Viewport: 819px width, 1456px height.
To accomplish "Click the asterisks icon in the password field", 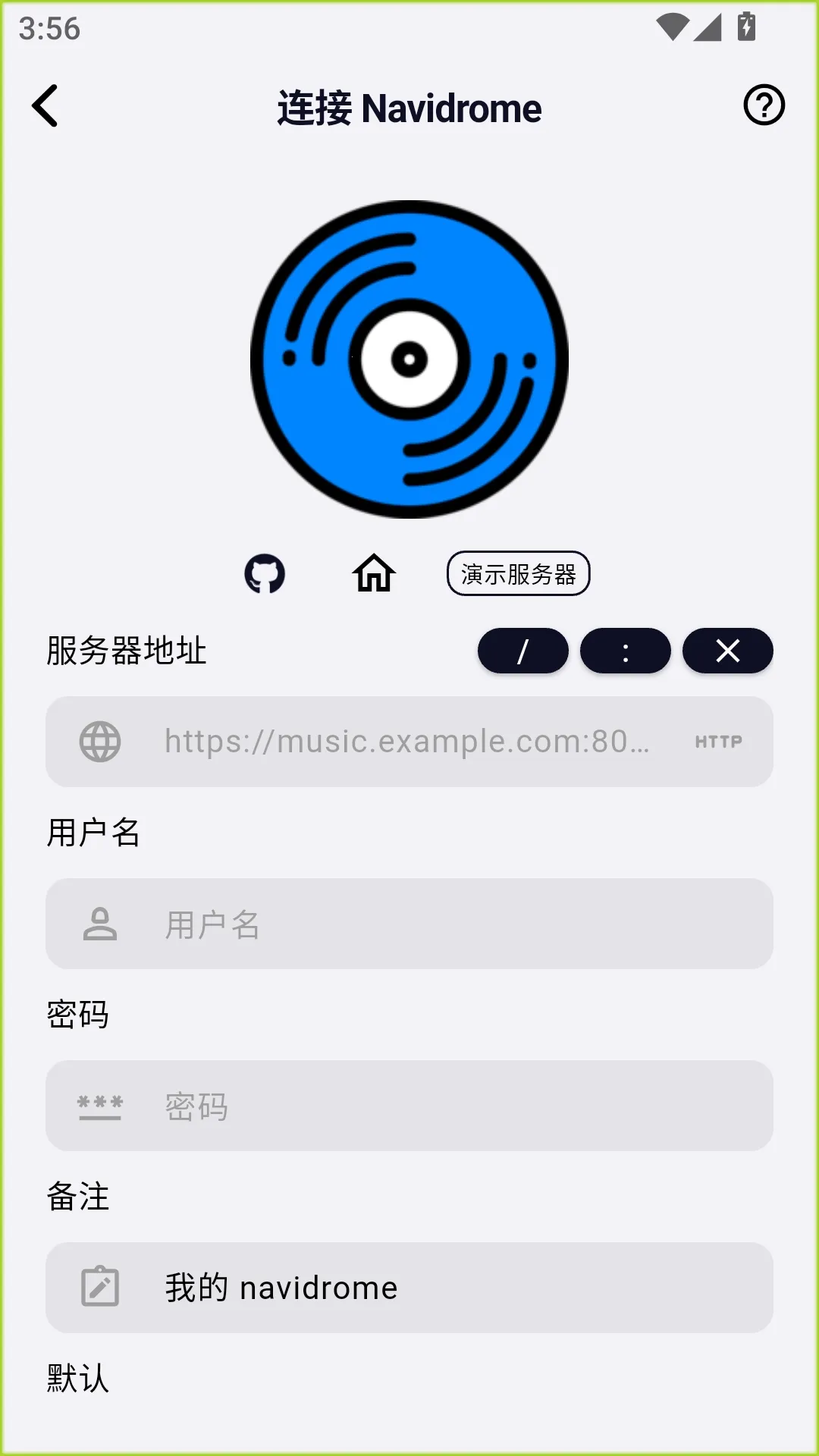I will pos(100,1106).
